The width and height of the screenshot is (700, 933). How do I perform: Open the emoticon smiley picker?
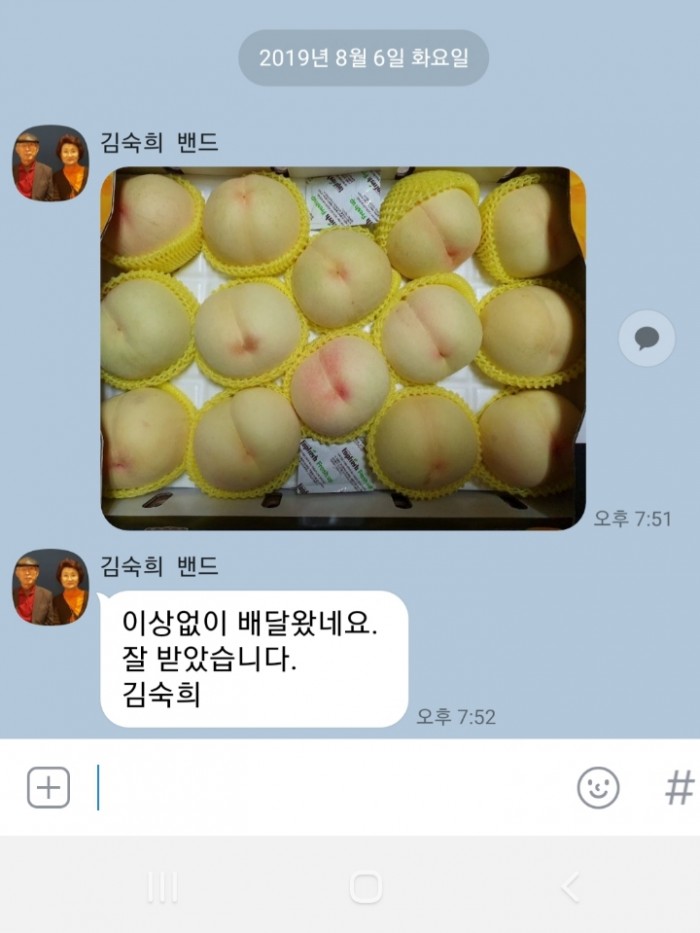tap(598, 788)
